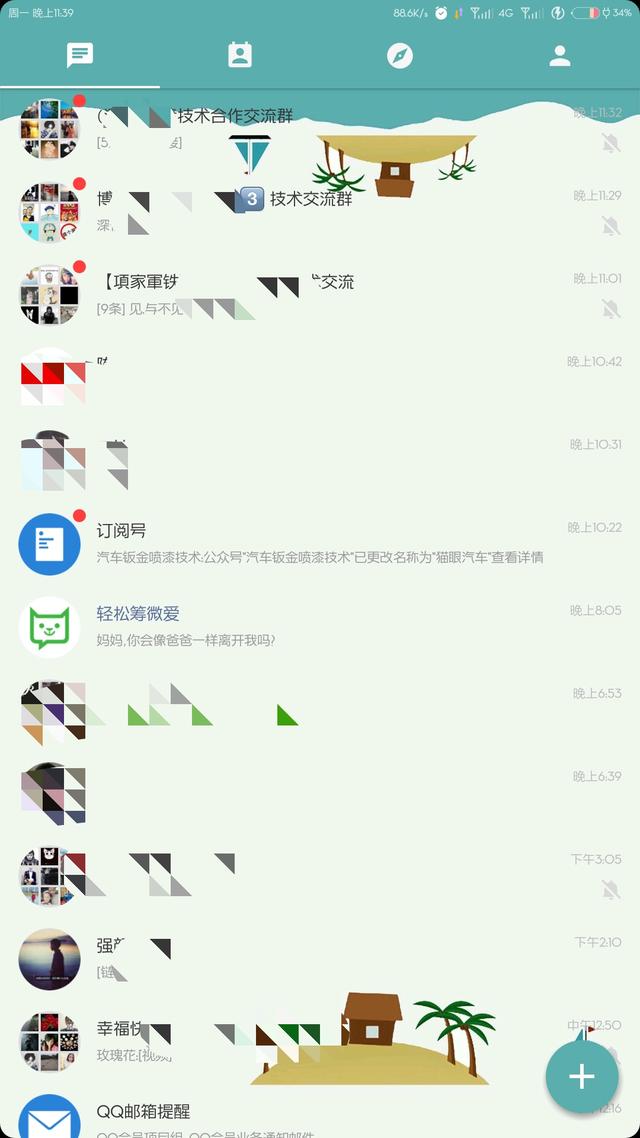Open the 技术合作交流群 group chat
This screenshot has height=1138, width=640.
320,129
